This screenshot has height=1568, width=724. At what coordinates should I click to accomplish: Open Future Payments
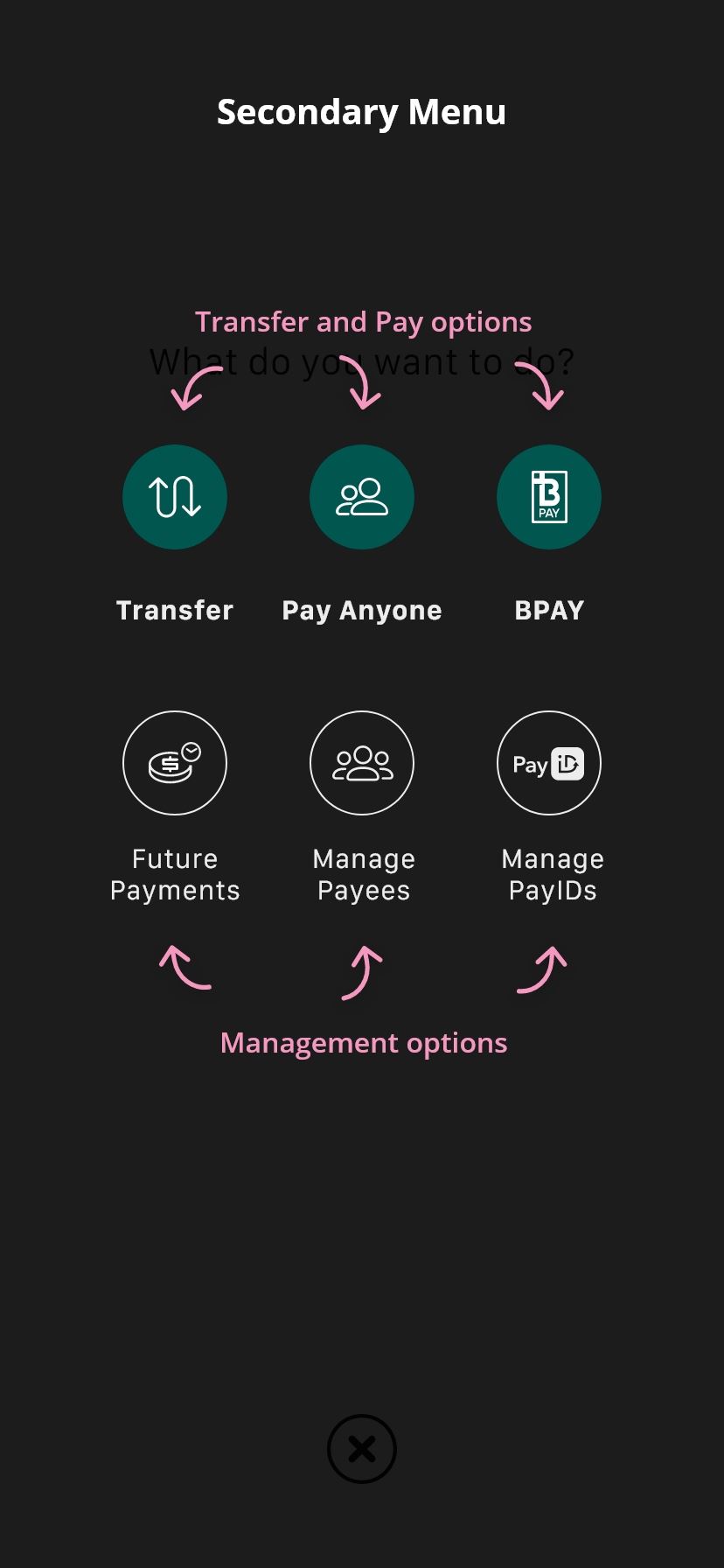click(x=175, y=763)
